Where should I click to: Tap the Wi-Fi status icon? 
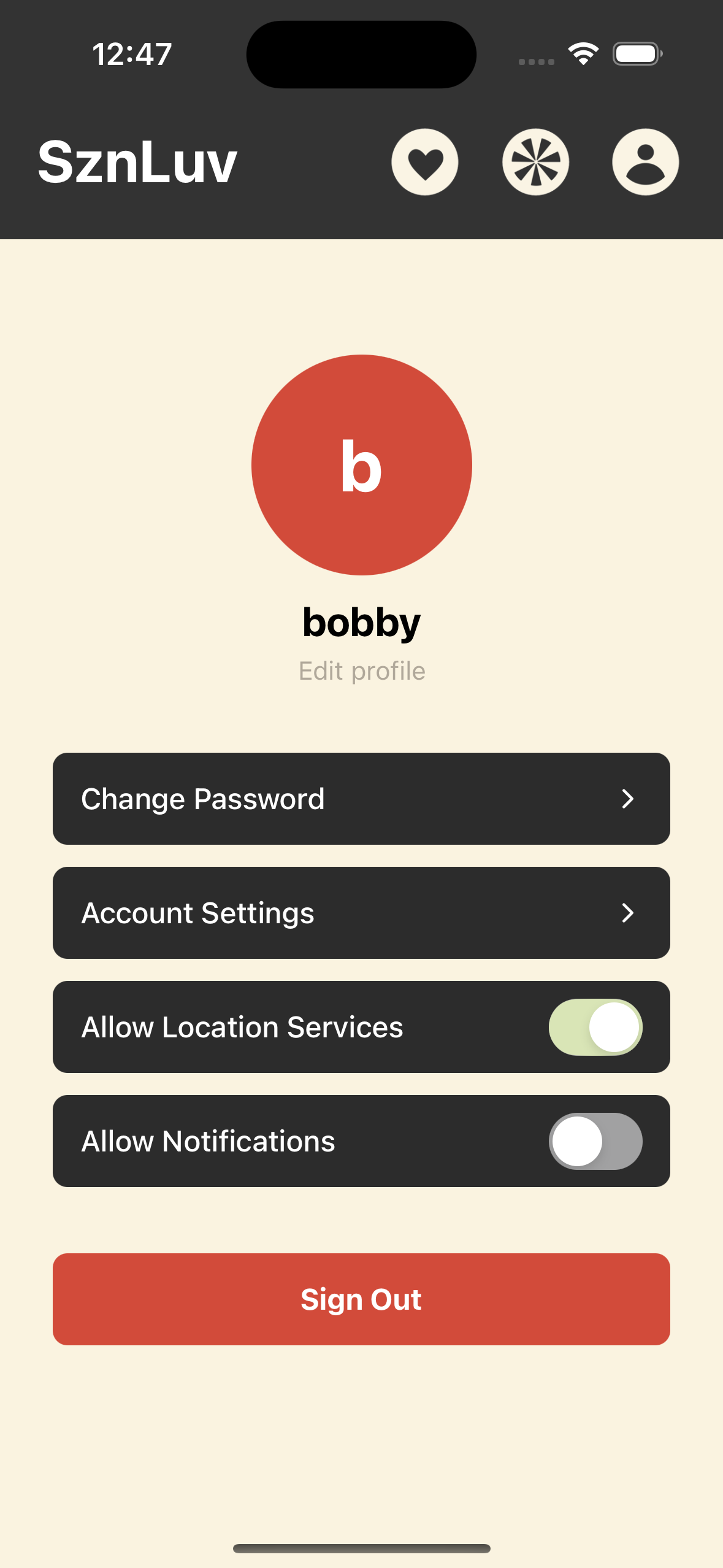tap(581, 54)
